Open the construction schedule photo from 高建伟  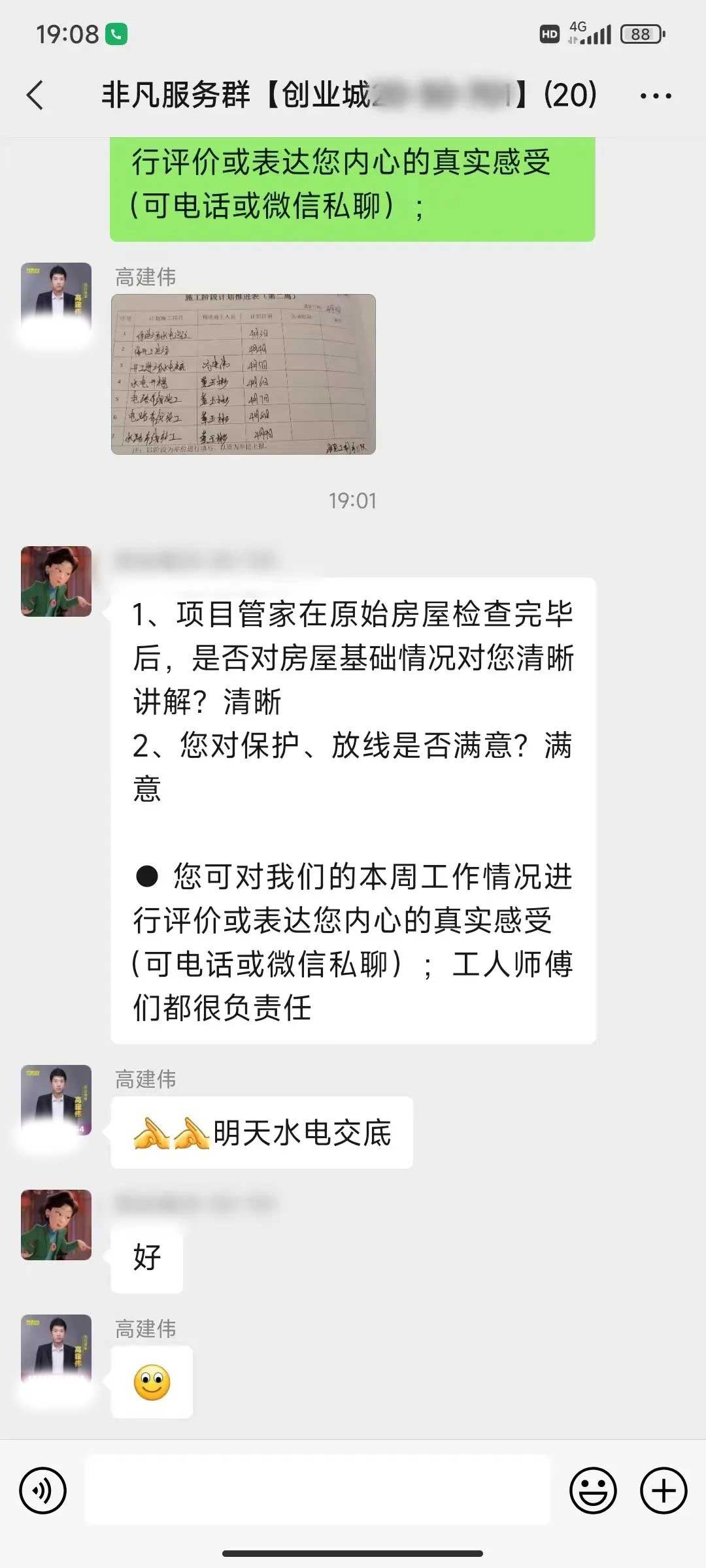[x=243, y=374]
